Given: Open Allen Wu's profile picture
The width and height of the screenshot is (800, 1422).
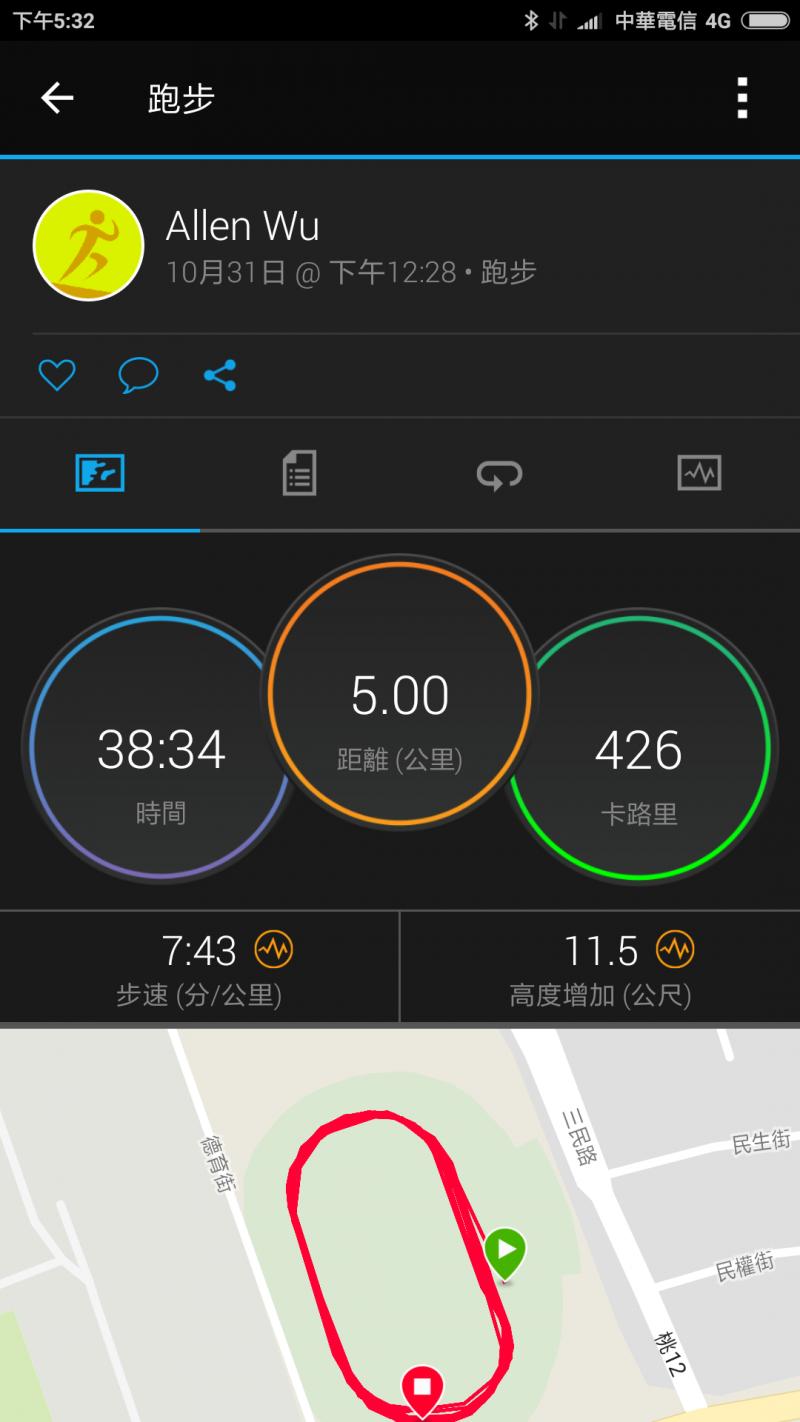Looking at the screenshot, I should (88, 245).
